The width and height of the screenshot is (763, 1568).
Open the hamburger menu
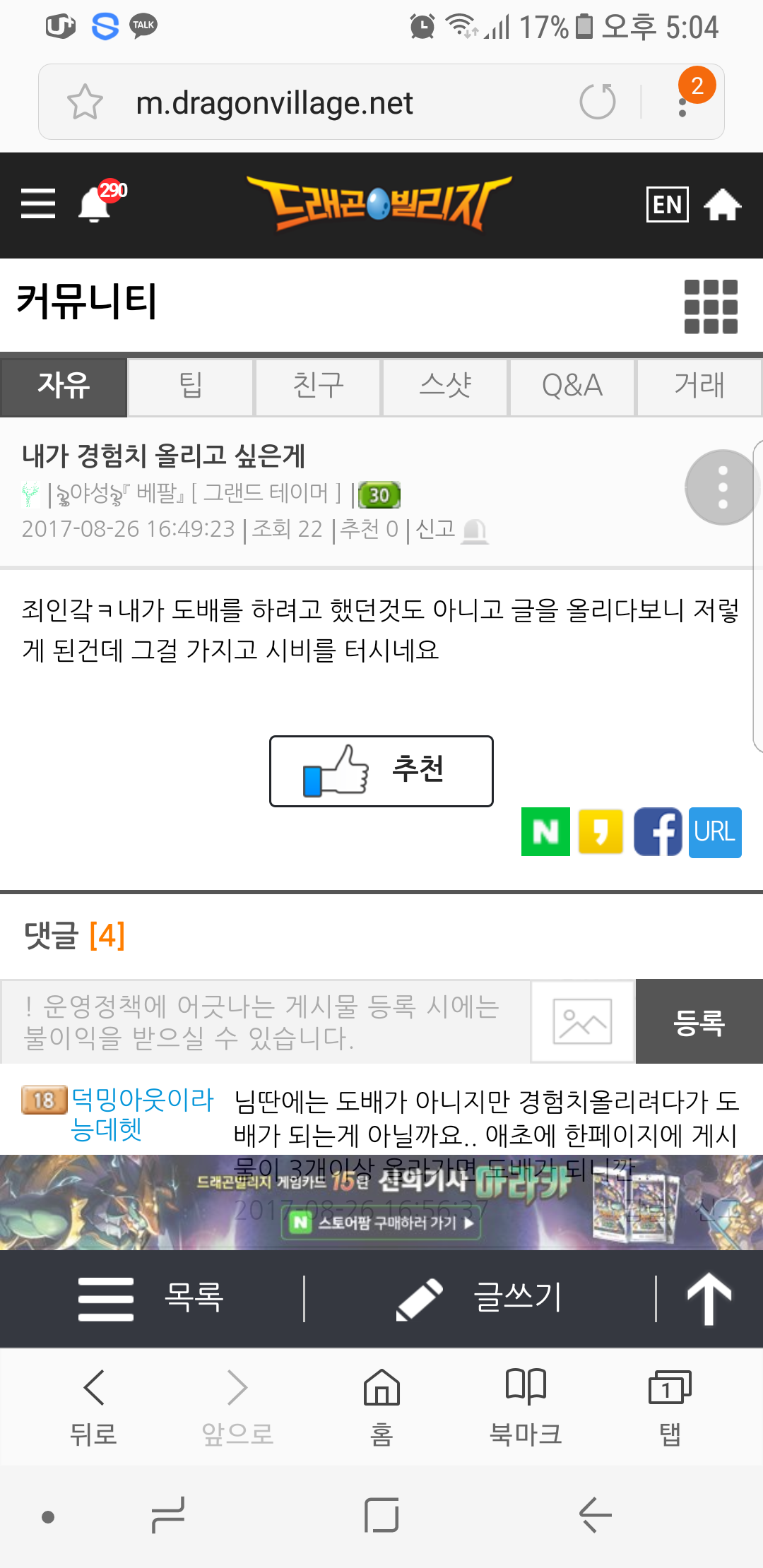pos(38,203)
